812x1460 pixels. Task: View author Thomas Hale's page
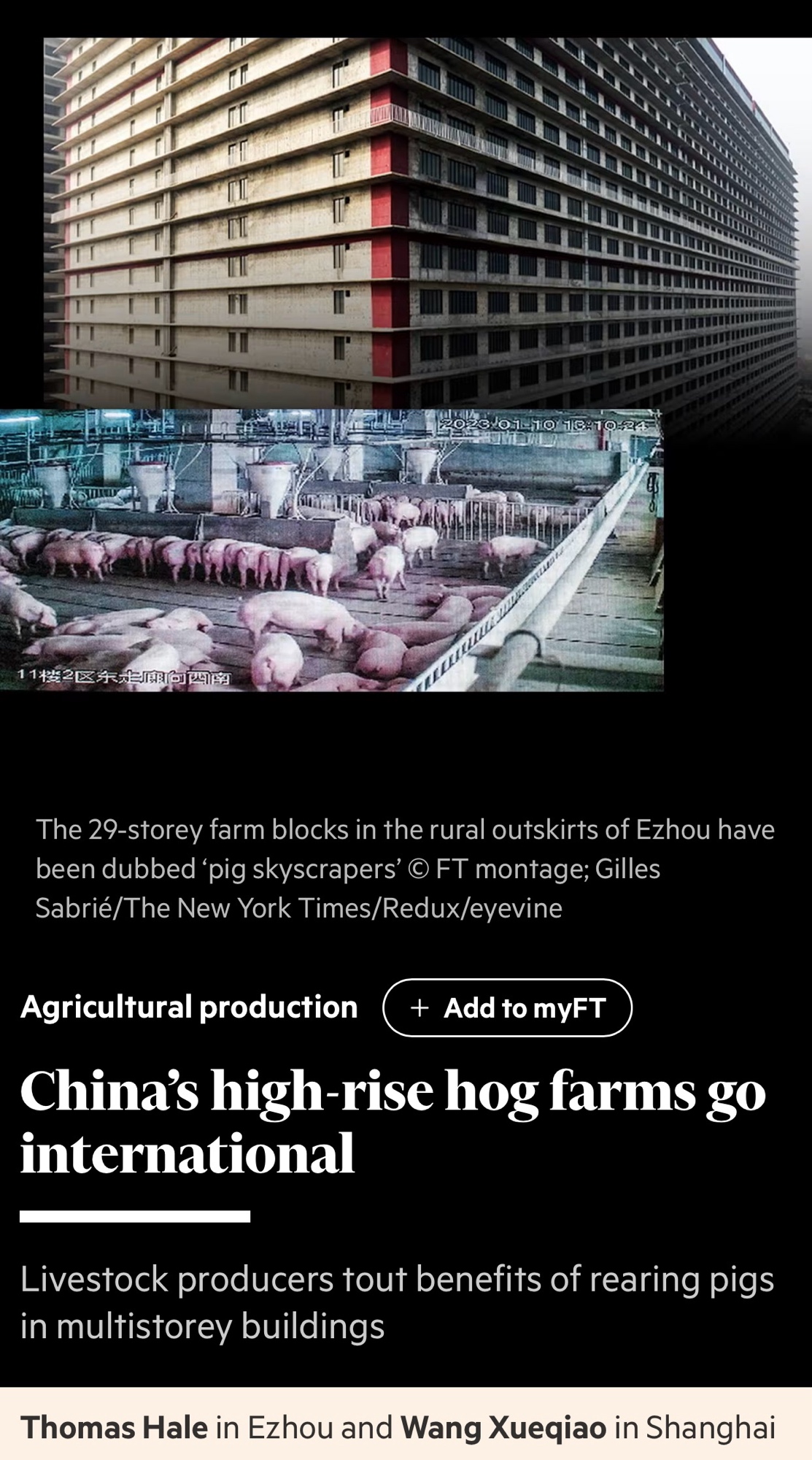coord(114,1427)
